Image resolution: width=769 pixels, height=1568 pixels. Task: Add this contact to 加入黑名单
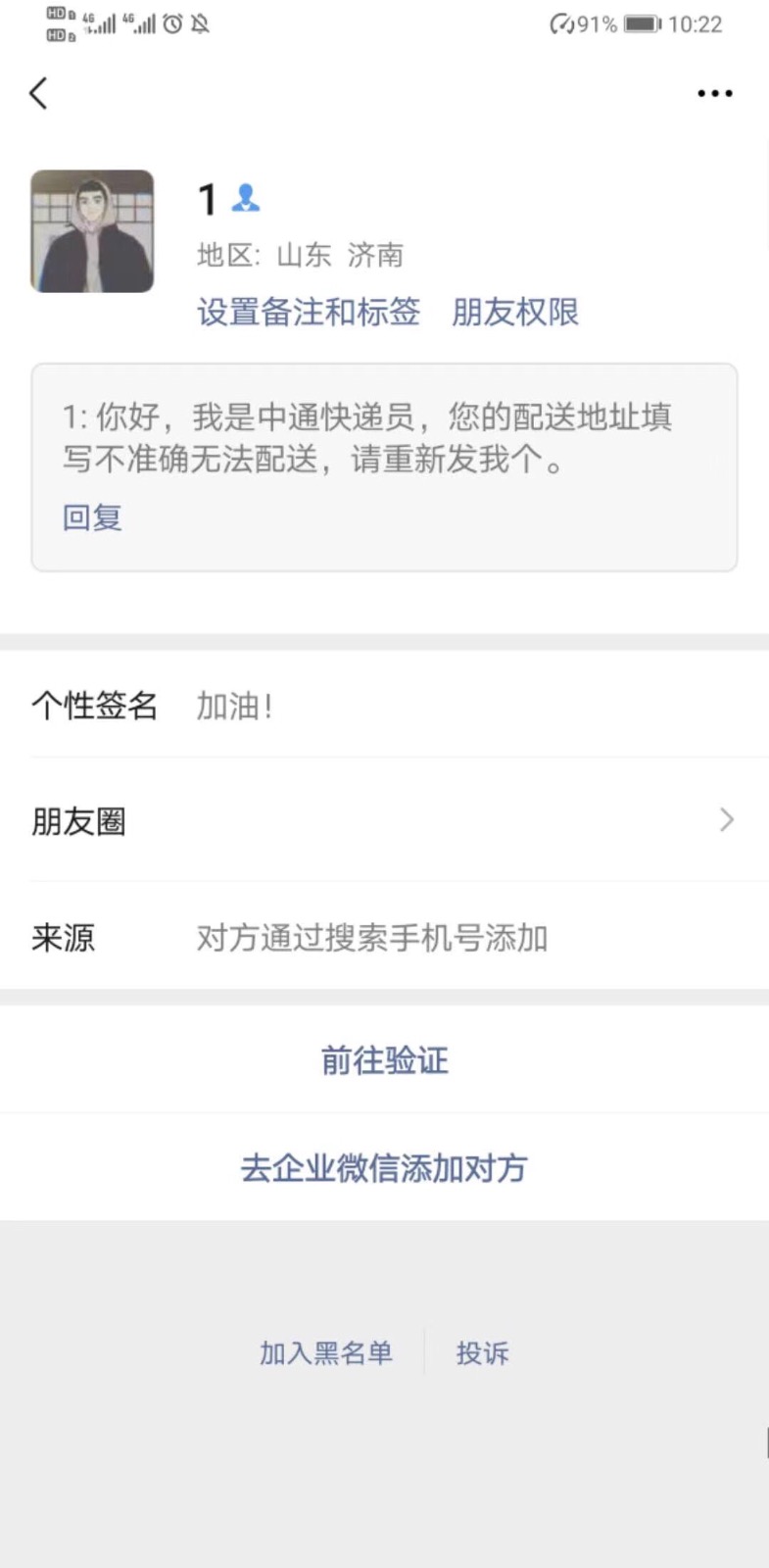click(326, 1353)
